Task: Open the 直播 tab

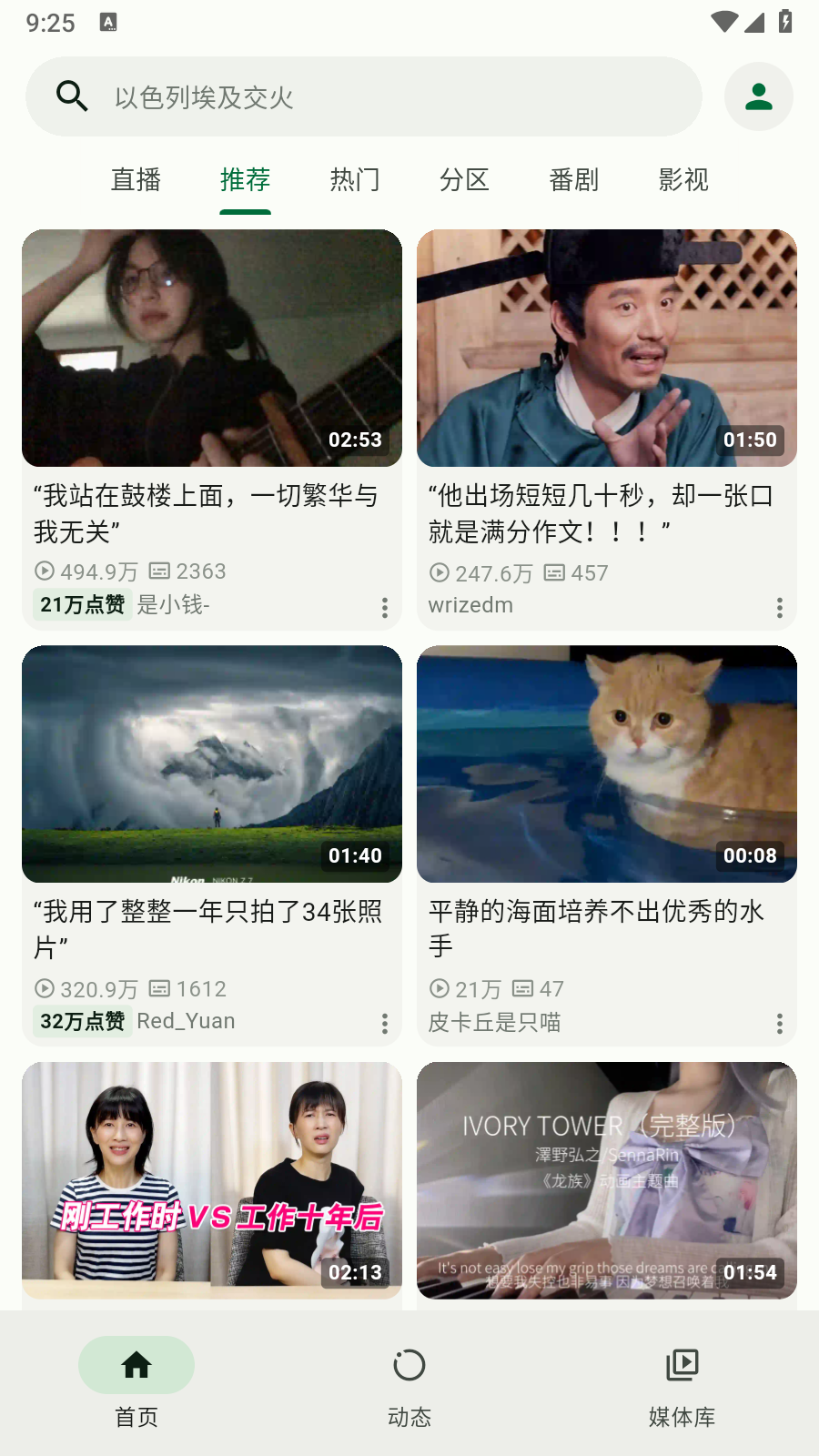Action: coord(136,180)
